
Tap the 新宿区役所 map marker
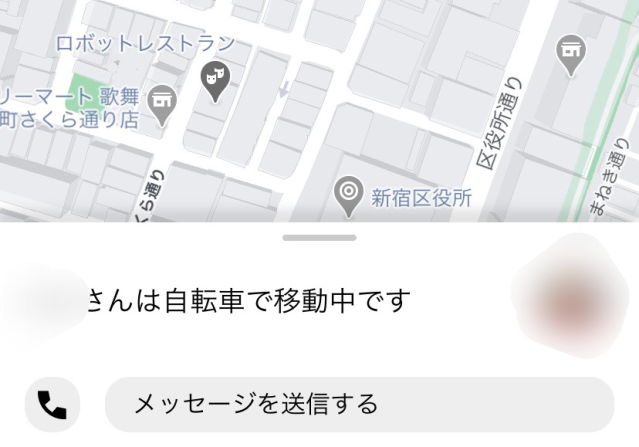(348, 196)
